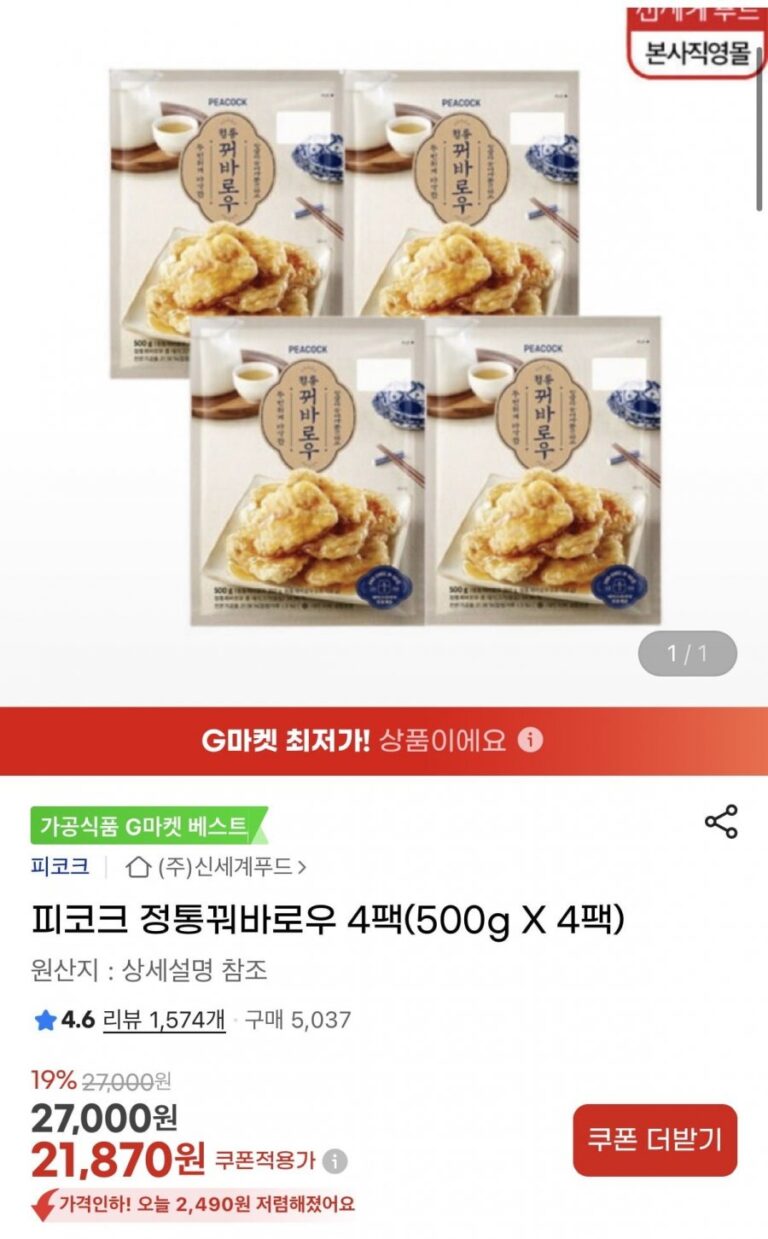
Task: Open the 가공식품 G마켓 베스트 badge
Action: pos(146,826)
